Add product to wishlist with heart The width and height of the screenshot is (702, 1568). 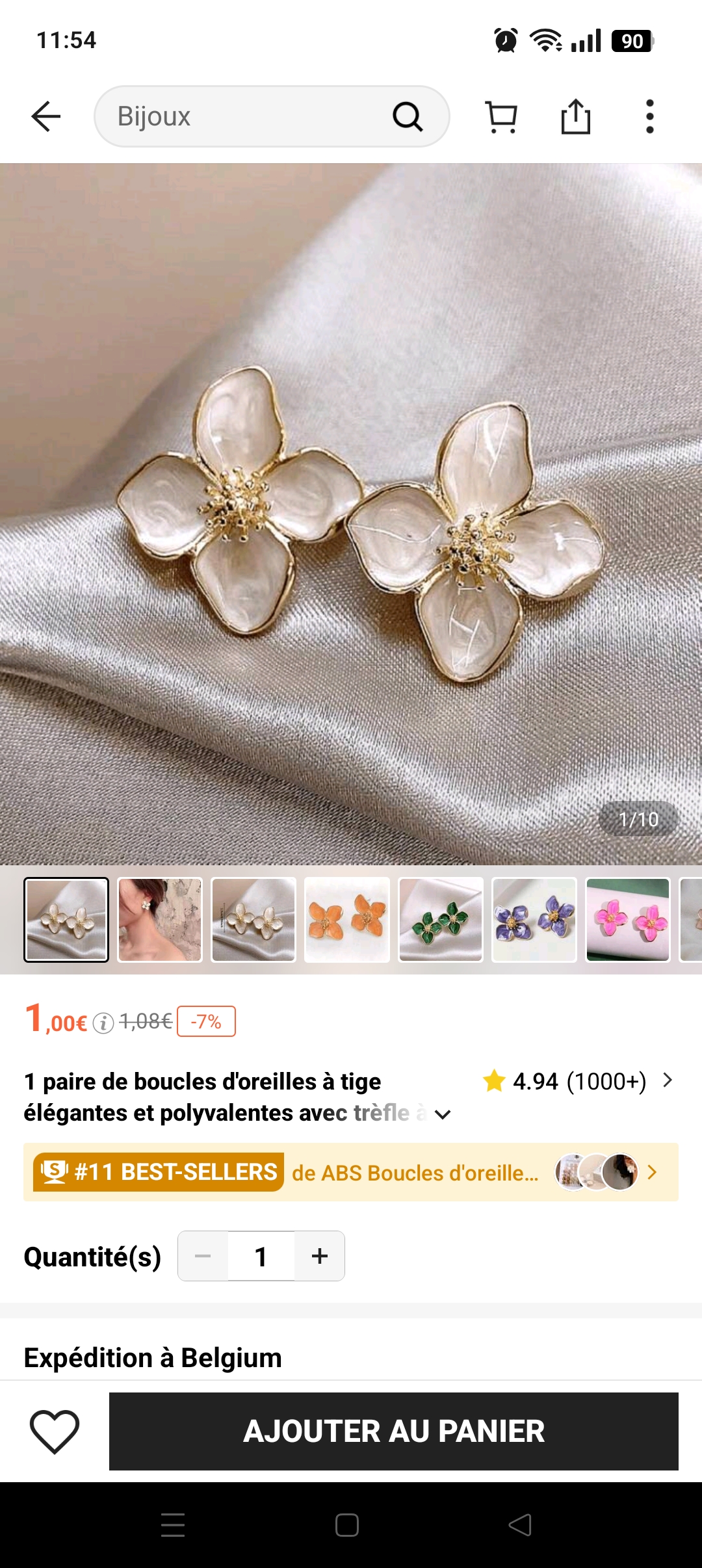pyautogui.click(x=55, y=1431)
